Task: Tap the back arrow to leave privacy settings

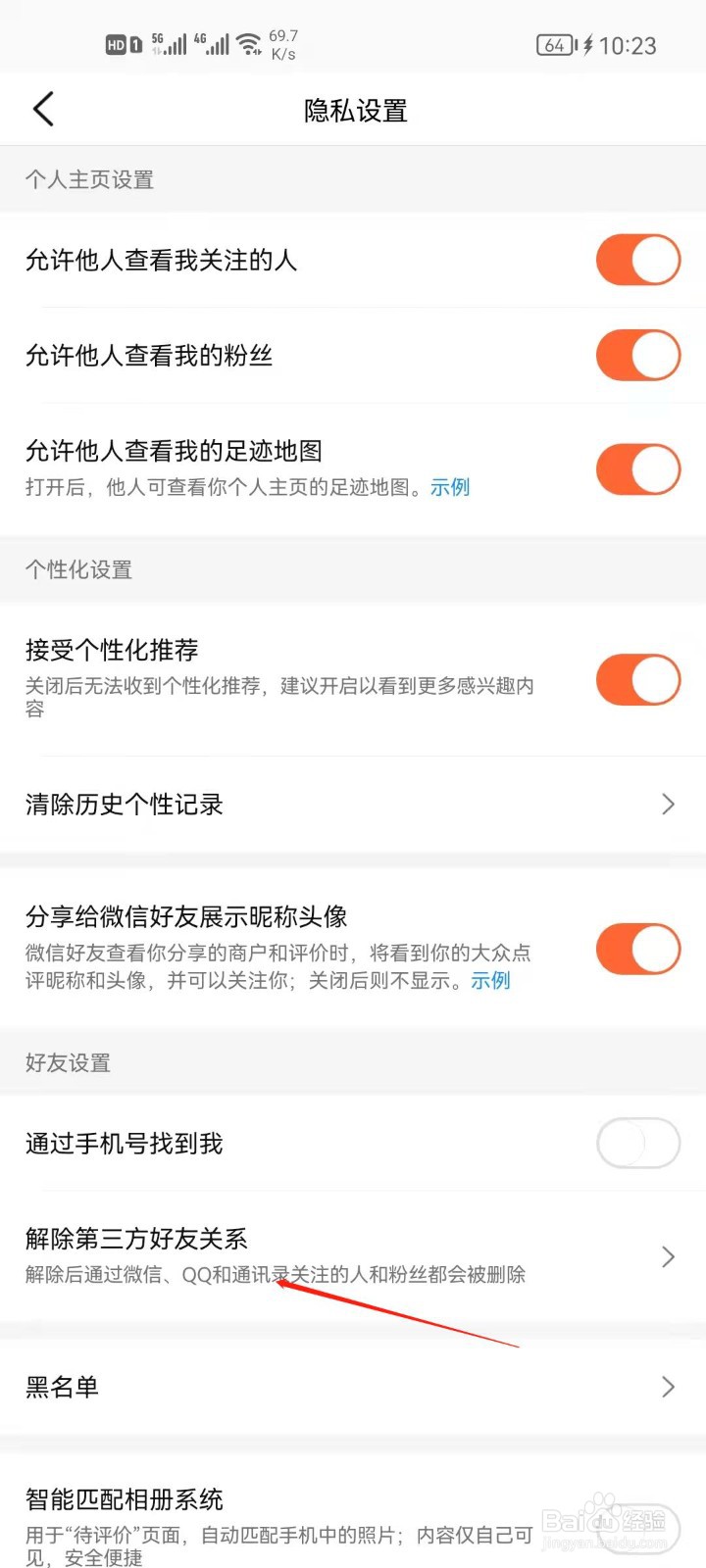Action: pyautogui.click(x=41, y=109)
